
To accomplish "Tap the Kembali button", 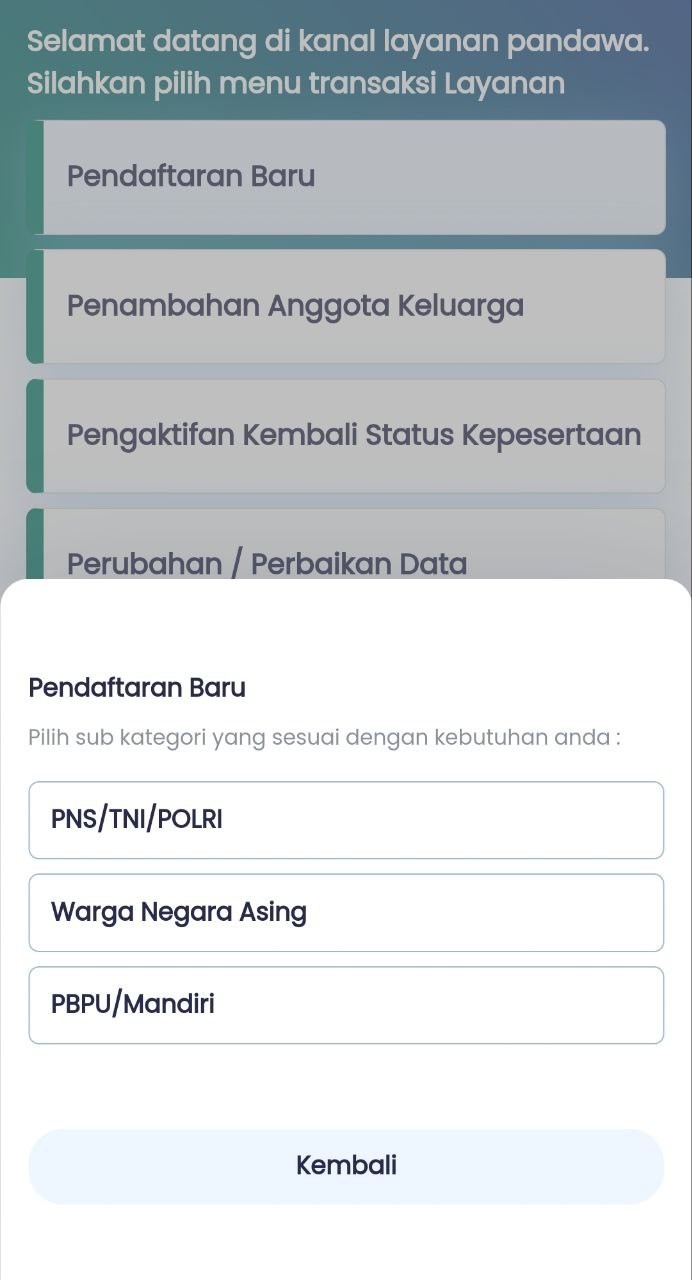I will coord(346,1166).
